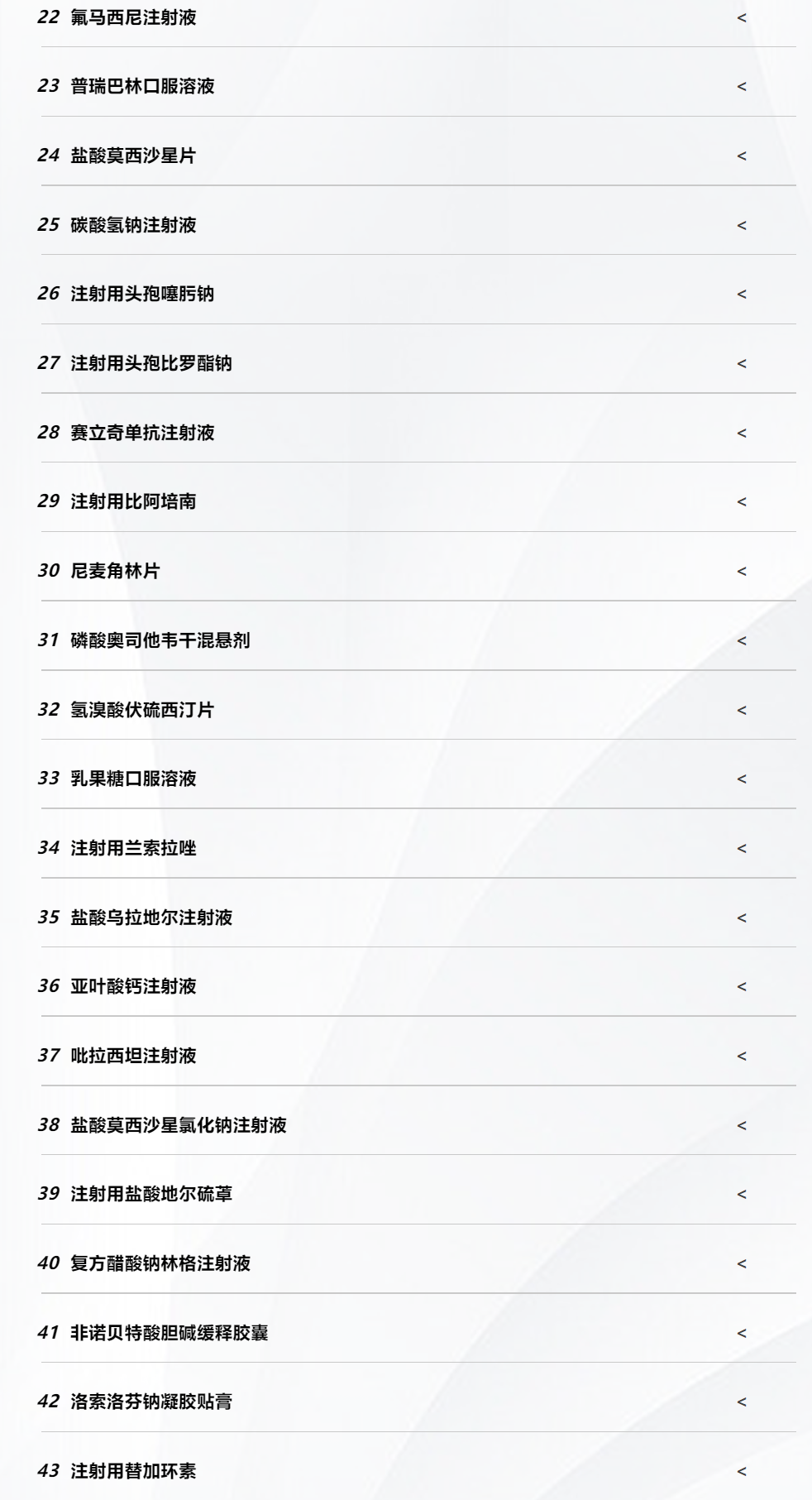Viewport: 812px width, 1500px height.
Task: Expand 吡拉西坦注射液
Action: (418, 1056)
